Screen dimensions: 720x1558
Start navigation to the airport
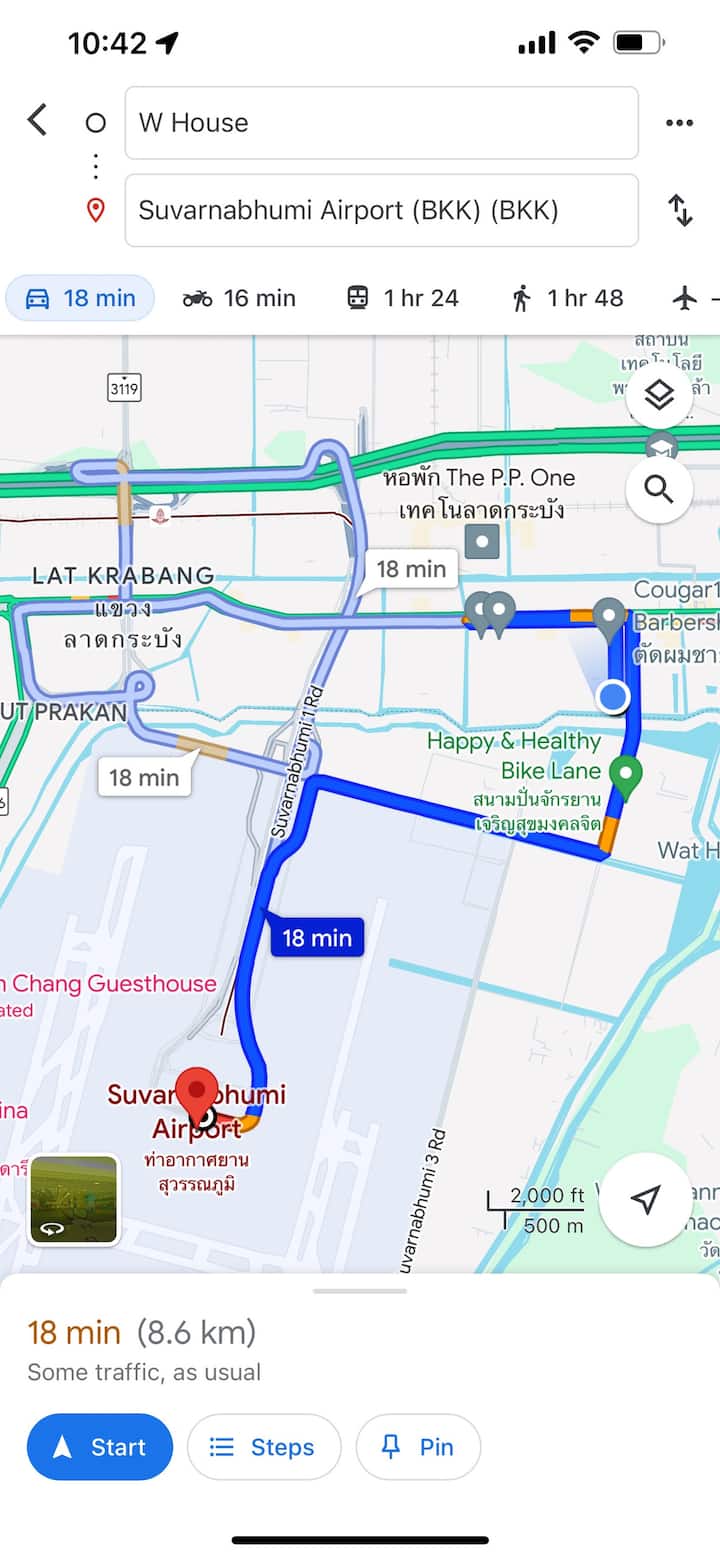coord(100,1447)
